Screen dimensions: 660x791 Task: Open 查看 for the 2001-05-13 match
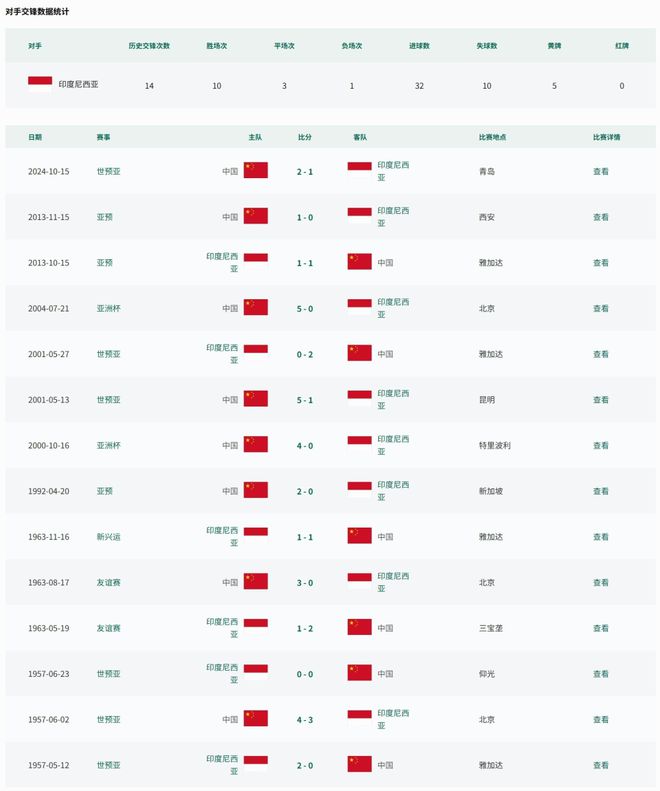point(600,400)
